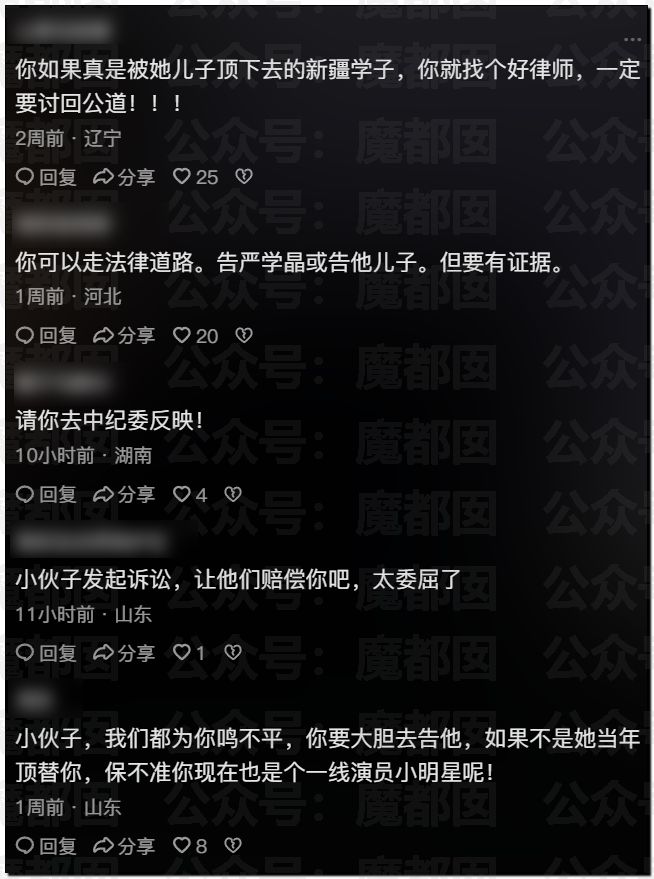Share the Shandong comment from 11小时前

pos(124,653)
